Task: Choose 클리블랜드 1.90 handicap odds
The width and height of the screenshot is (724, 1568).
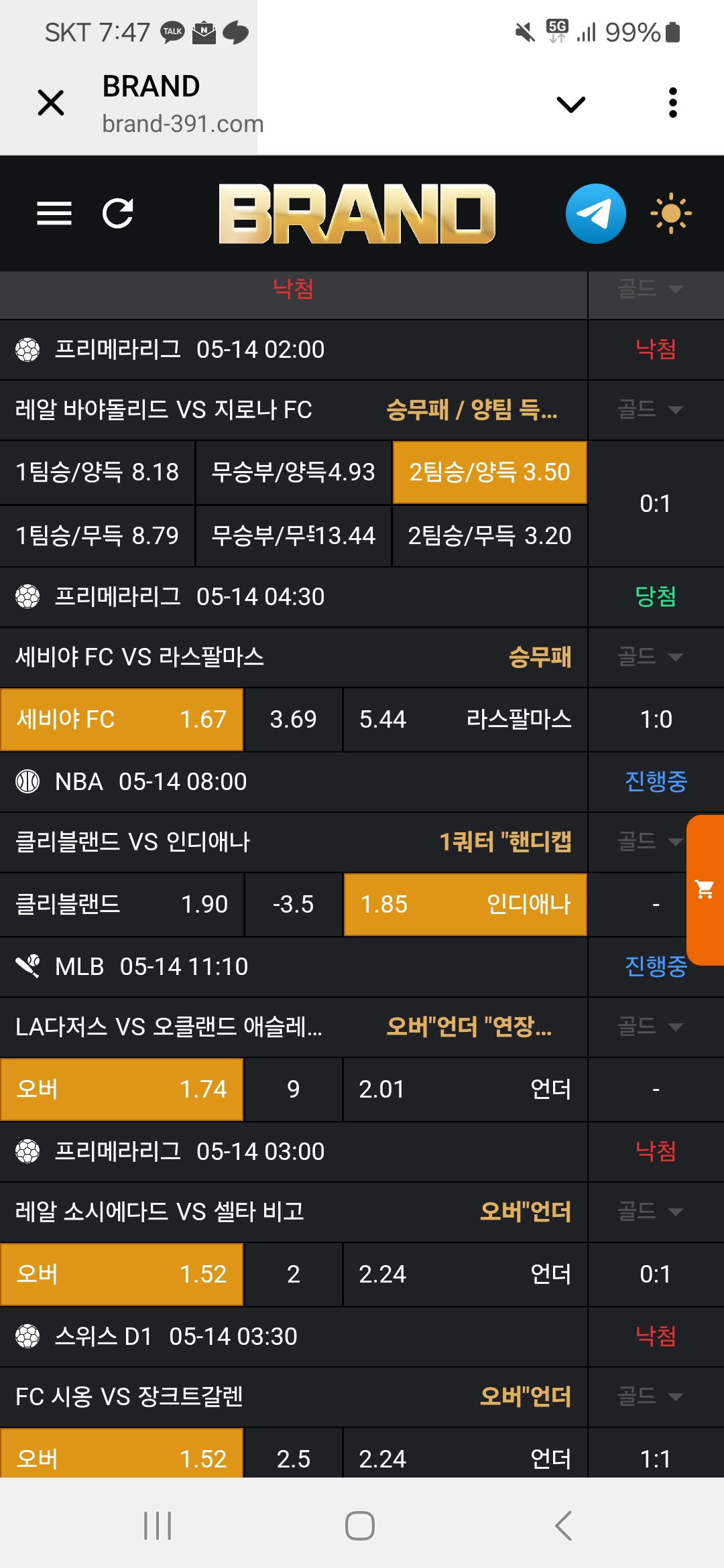Action: [121, 905]
